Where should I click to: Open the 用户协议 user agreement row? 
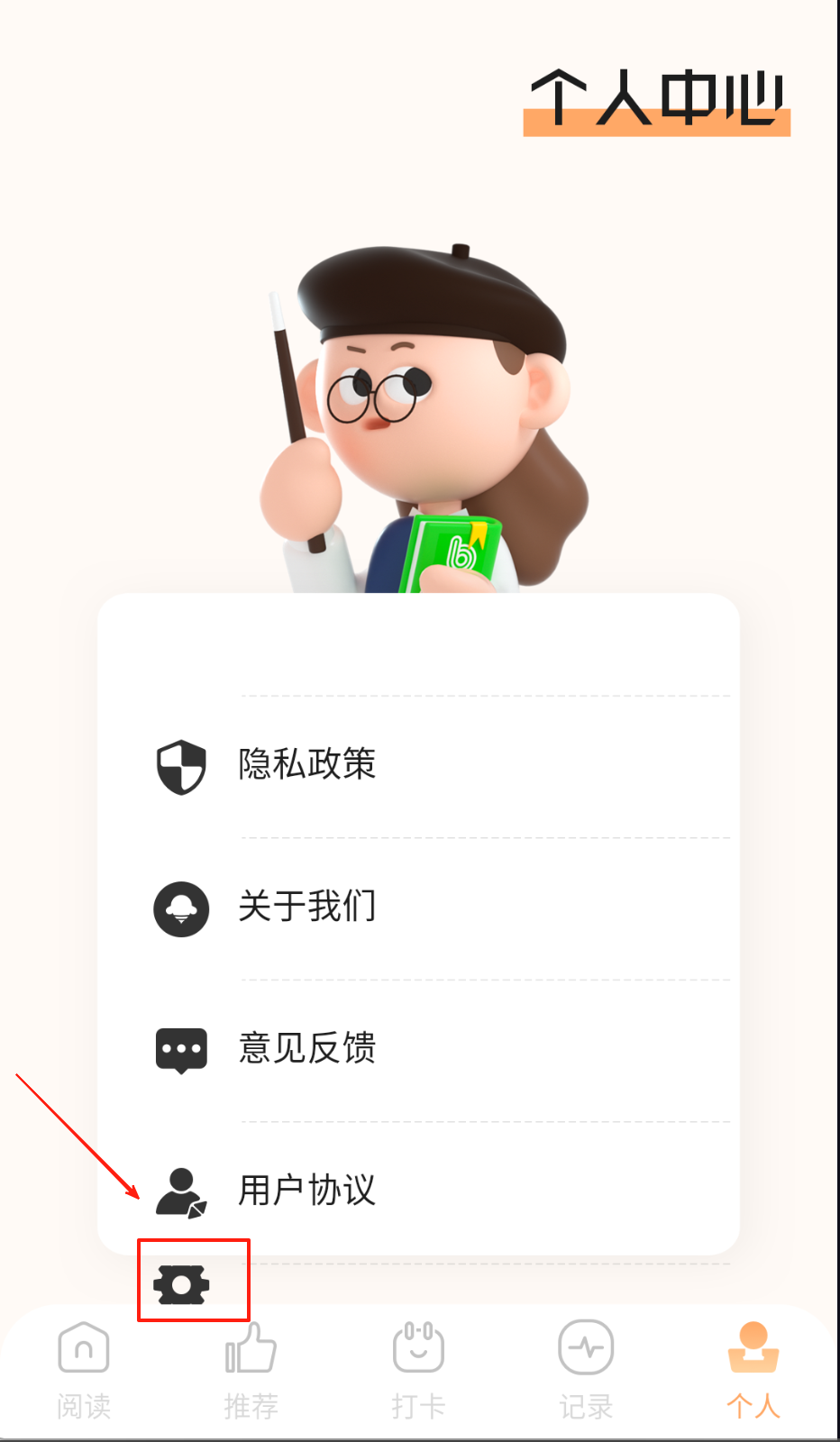306,1191
